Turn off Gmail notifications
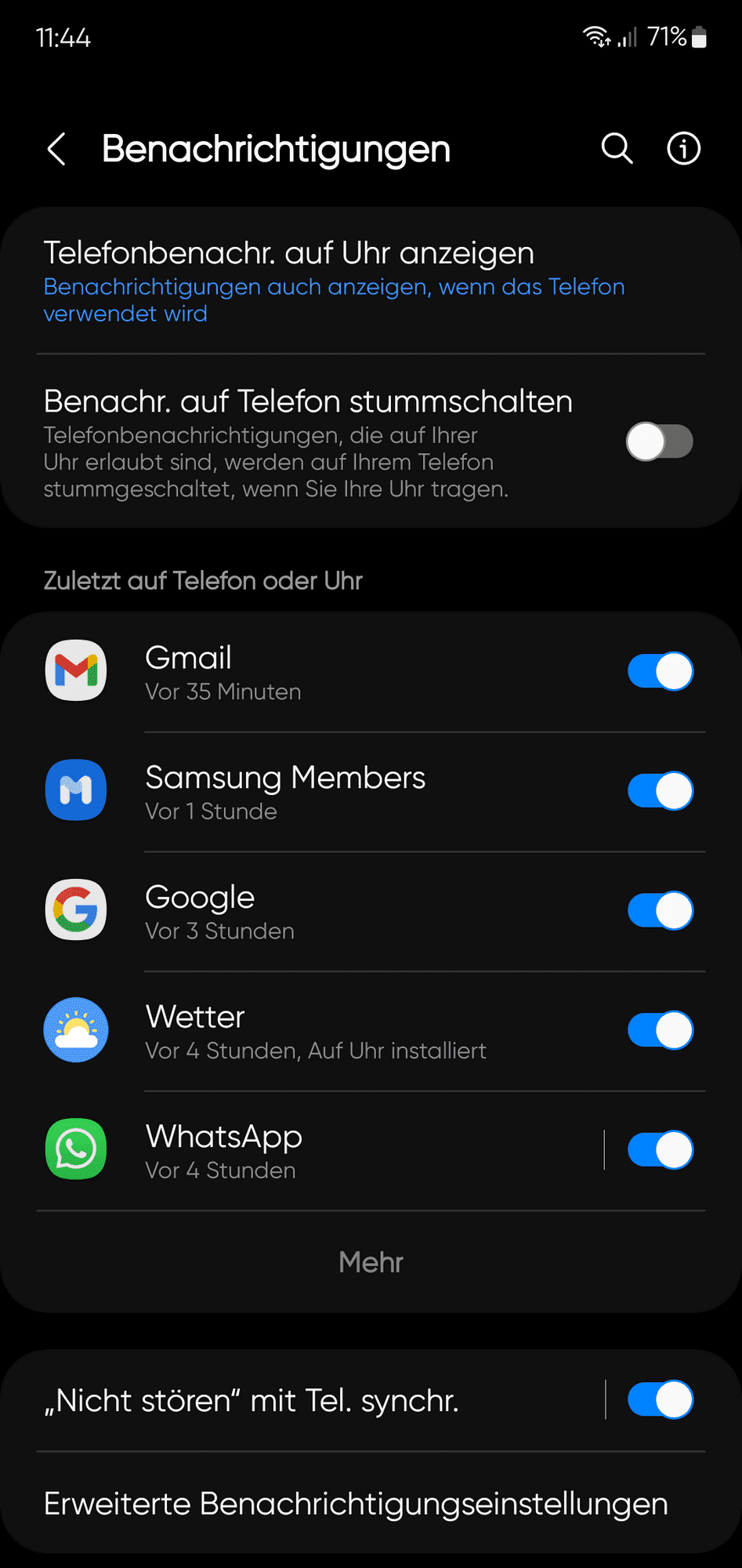The height and width of the screenshot is (1568, 742). (x=660, y=672)
